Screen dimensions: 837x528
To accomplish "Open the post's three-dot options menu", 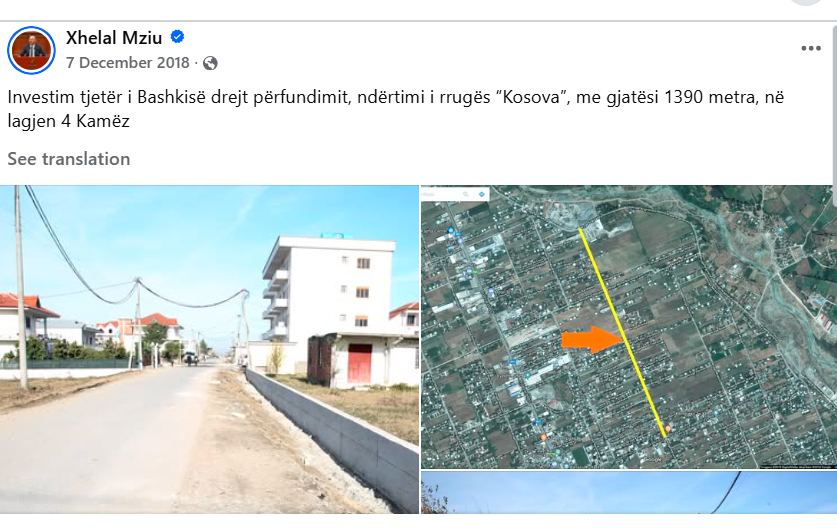I will click(x=810, y=48).
